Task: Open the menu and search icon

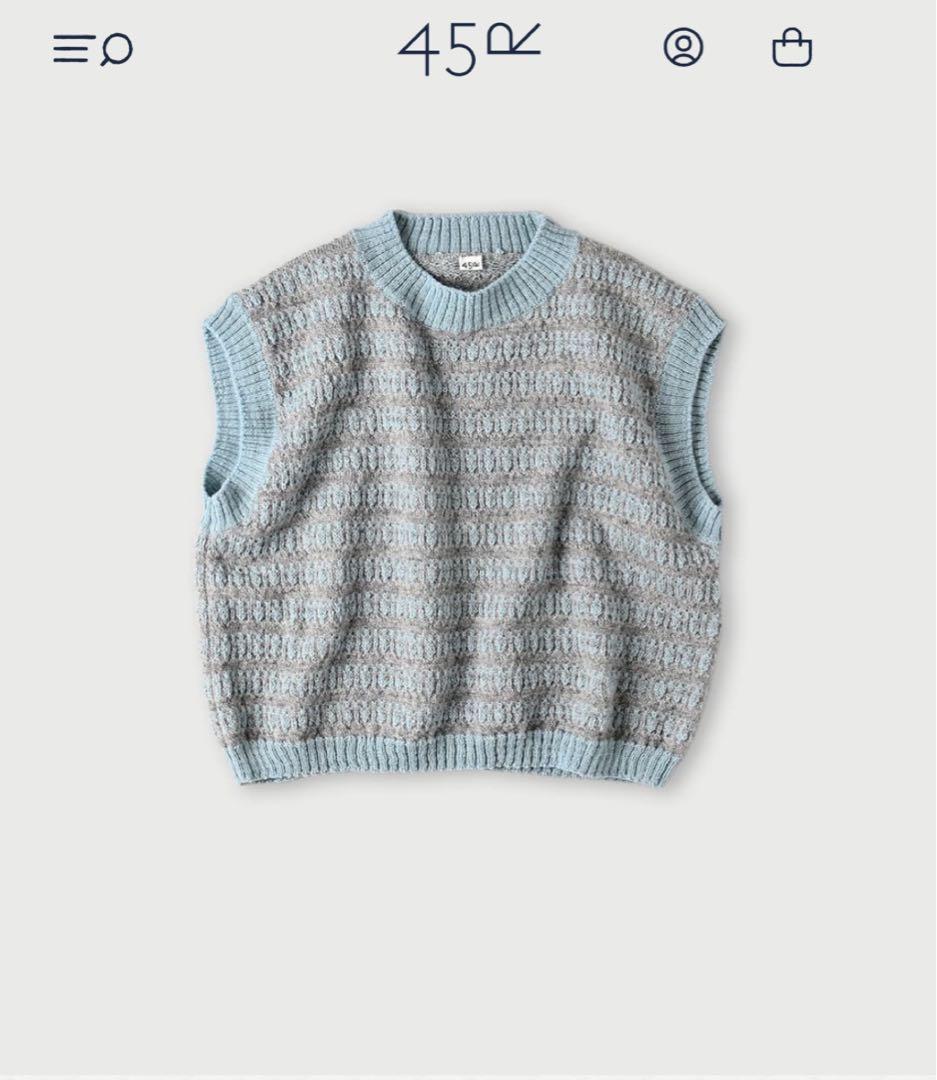Action: (93, 49)
